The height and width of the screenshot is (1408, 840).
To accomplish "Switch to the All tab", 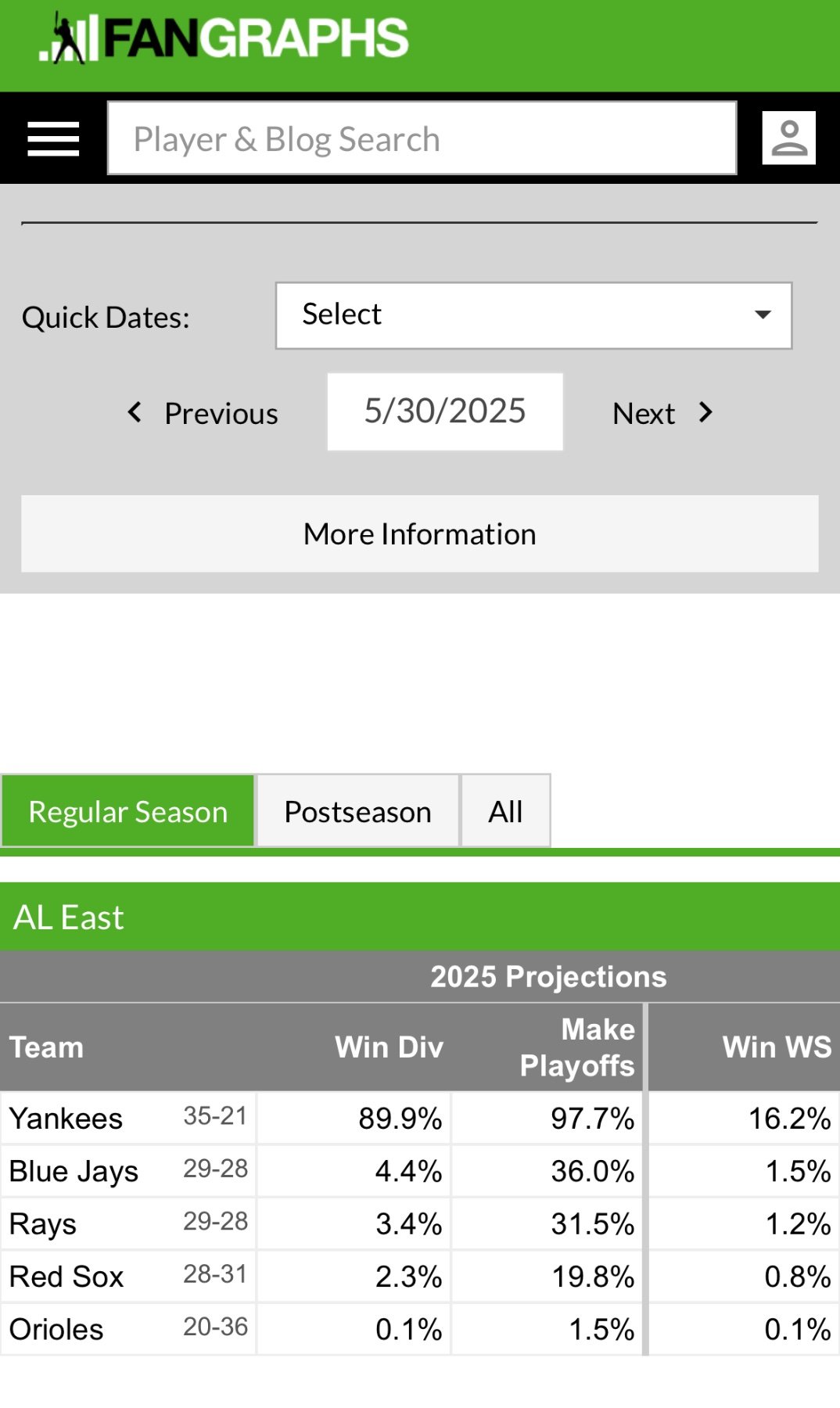I will pos(505,812).
